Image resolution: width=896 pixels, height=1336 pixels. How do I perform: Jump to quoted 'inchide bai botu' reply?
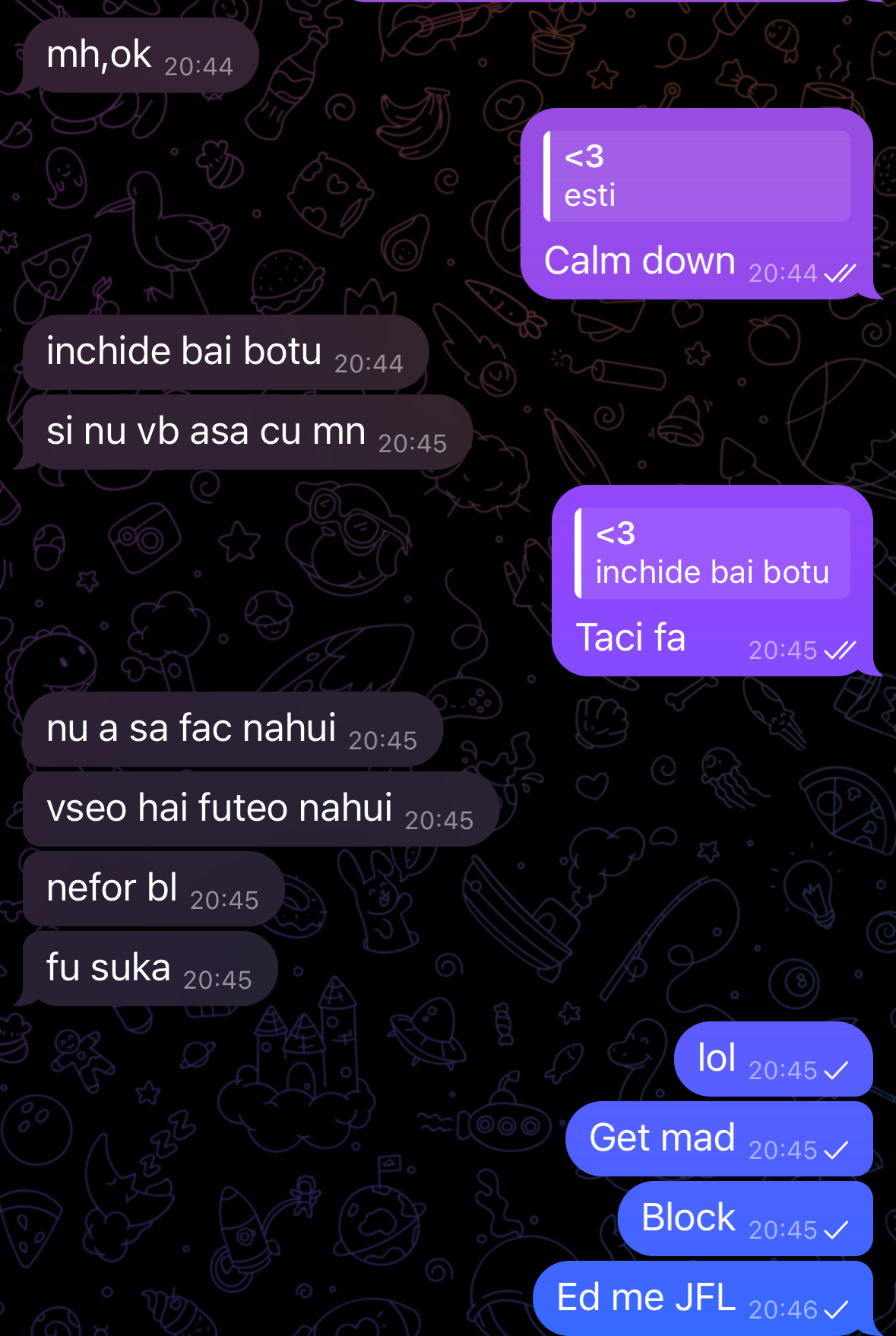click(712, 553)
